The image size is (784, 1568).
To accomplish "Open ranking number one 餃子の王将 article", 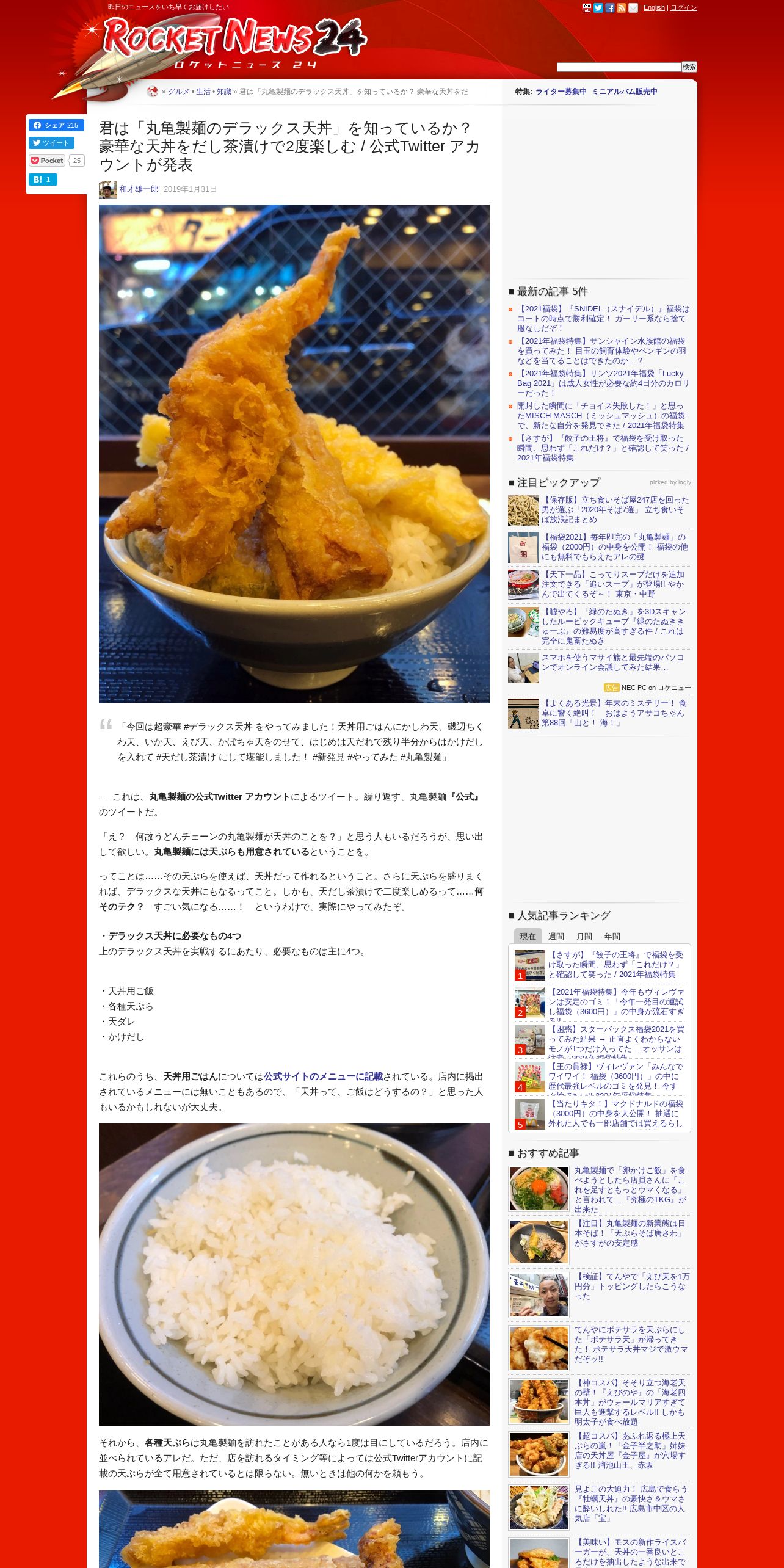I will click(x=615, y=964).
